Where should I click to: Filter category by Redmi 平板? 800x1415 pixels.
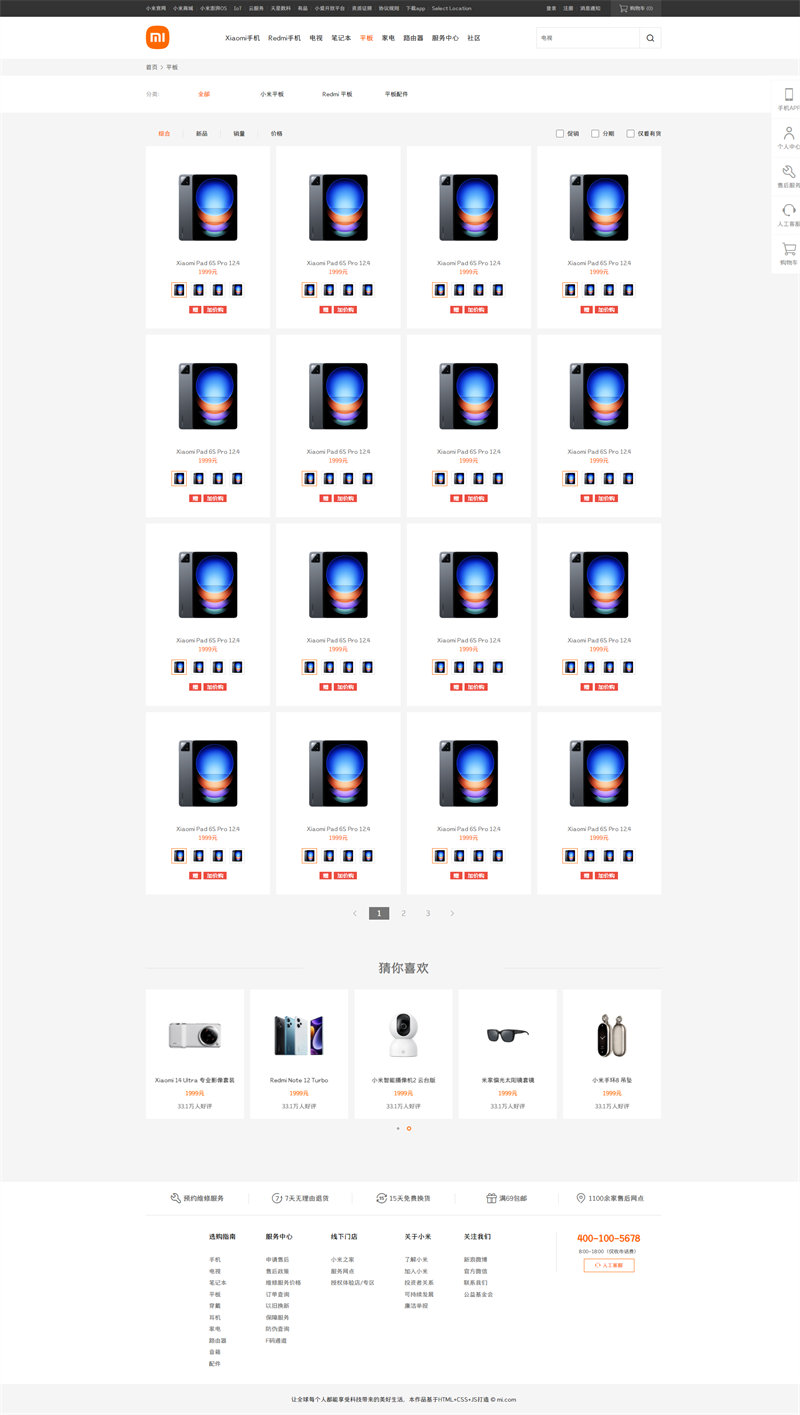coord(337,94)
